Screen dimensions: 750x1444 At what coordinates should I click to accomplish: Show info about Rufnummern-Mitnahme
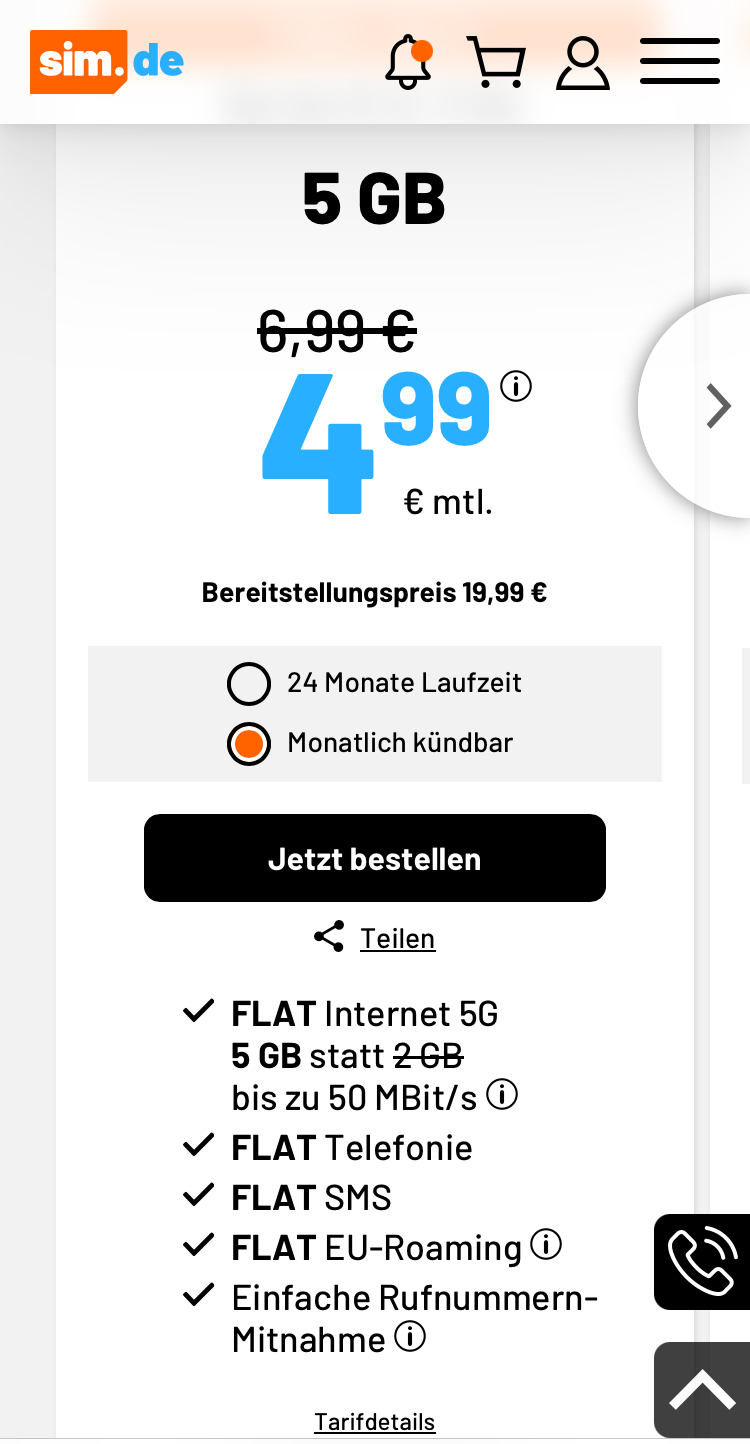click(x=410, y=1337)
